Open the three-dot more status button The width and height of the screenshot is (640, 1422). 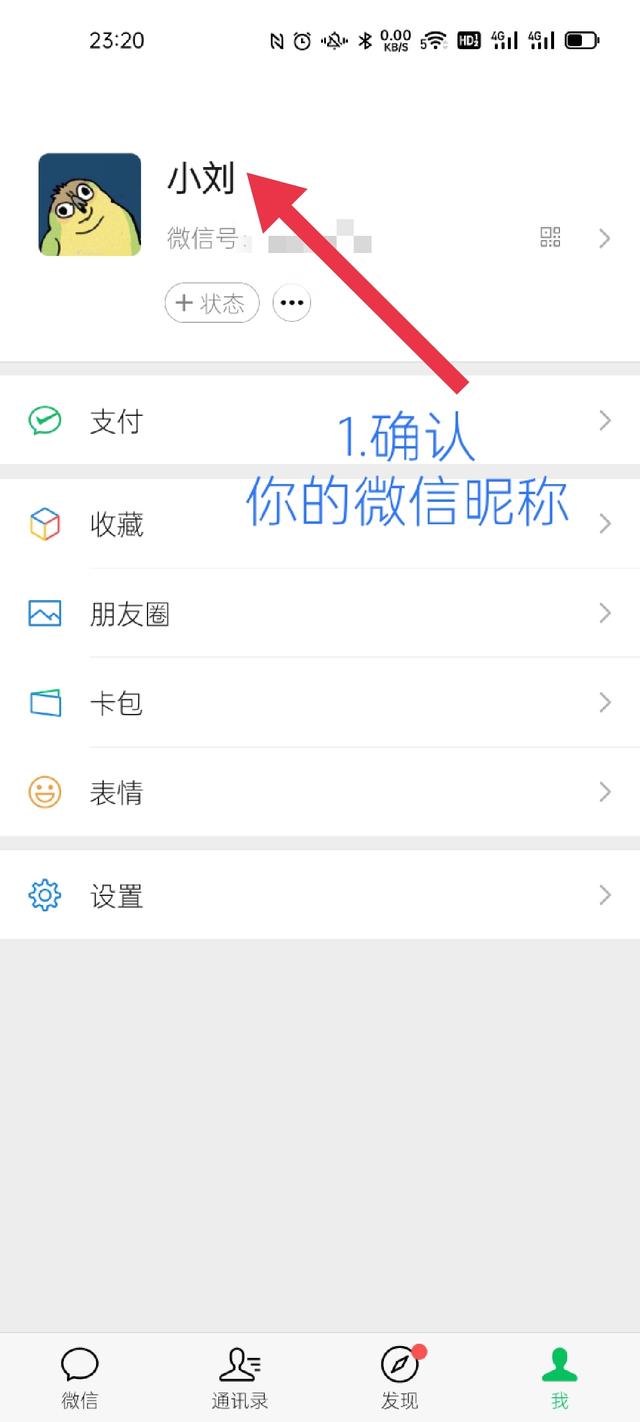point(292,303)
